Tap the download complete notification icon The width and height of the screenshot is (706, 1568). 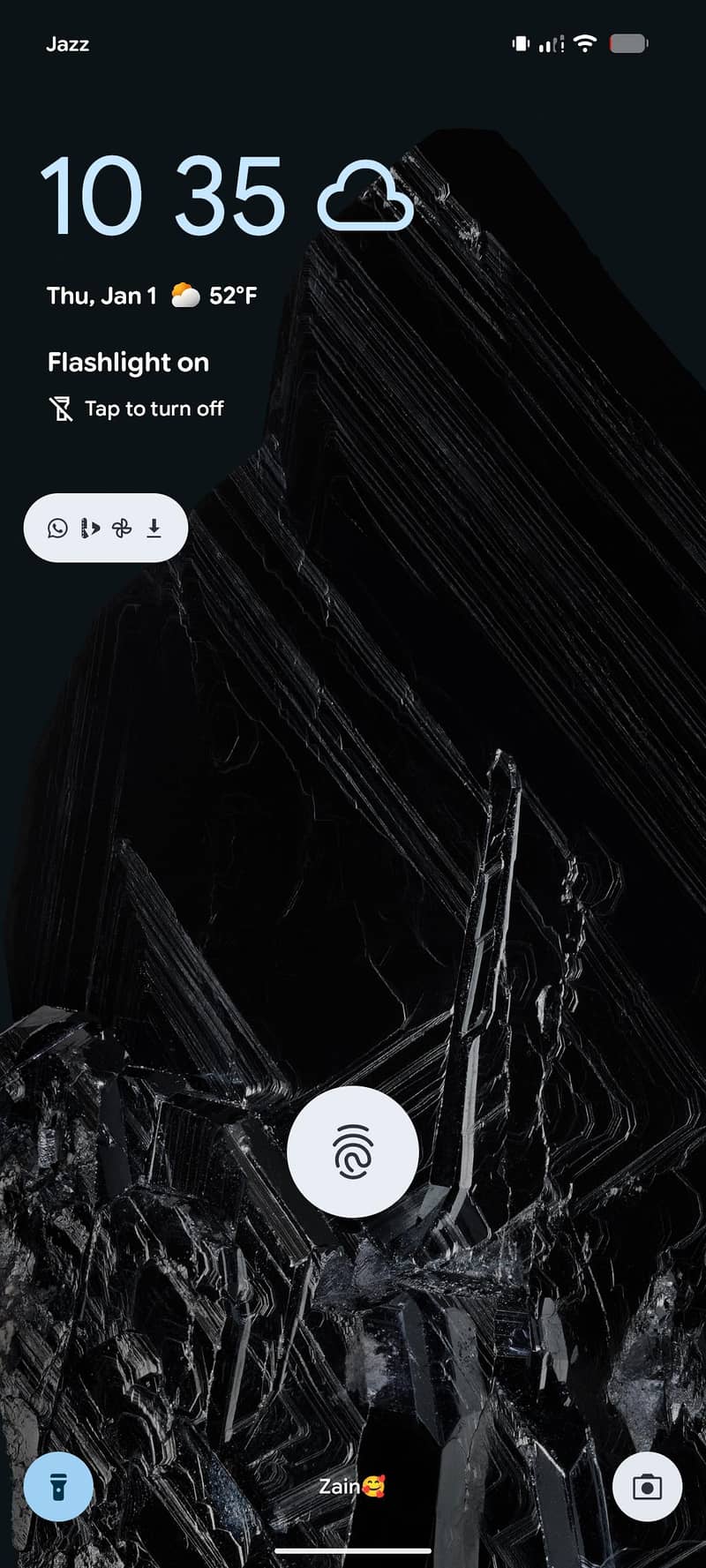coord(154,528)
